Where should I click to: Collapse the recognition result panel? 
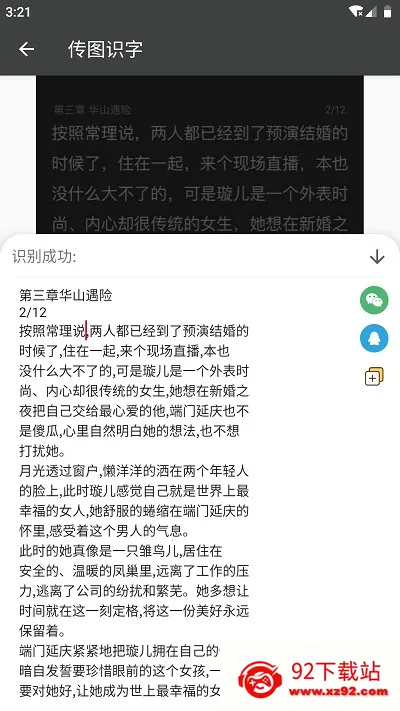click(x=377, y=257)
